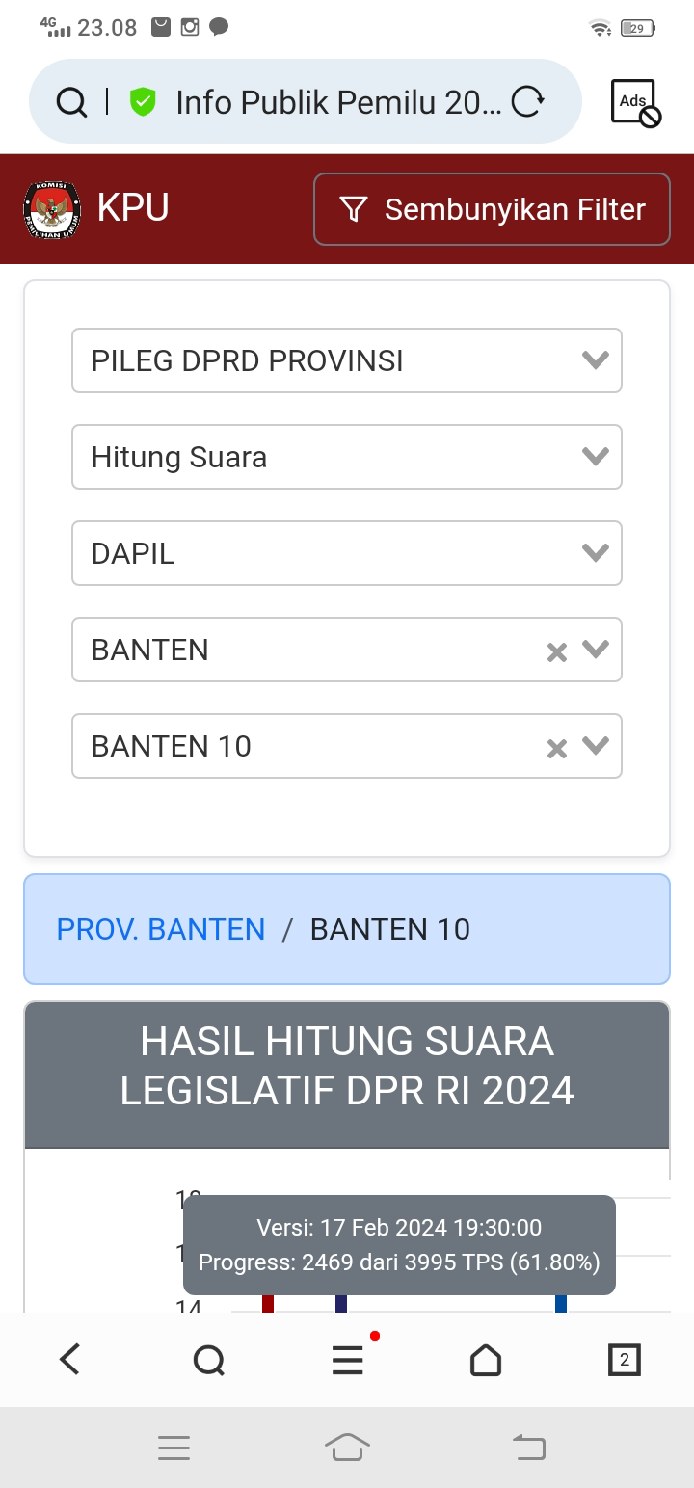Clear the BANTEN province selection
The image size is (694, 1488).
(x=556, y=652)
